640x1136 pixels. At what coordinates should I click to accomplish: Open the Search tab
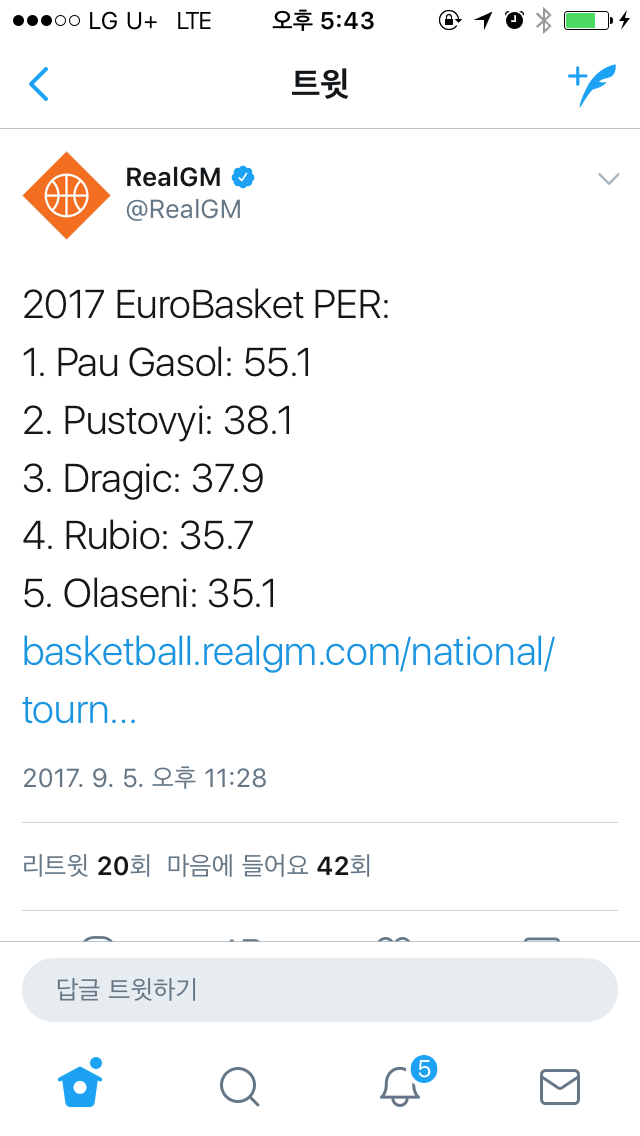[x=240, y=1087]
